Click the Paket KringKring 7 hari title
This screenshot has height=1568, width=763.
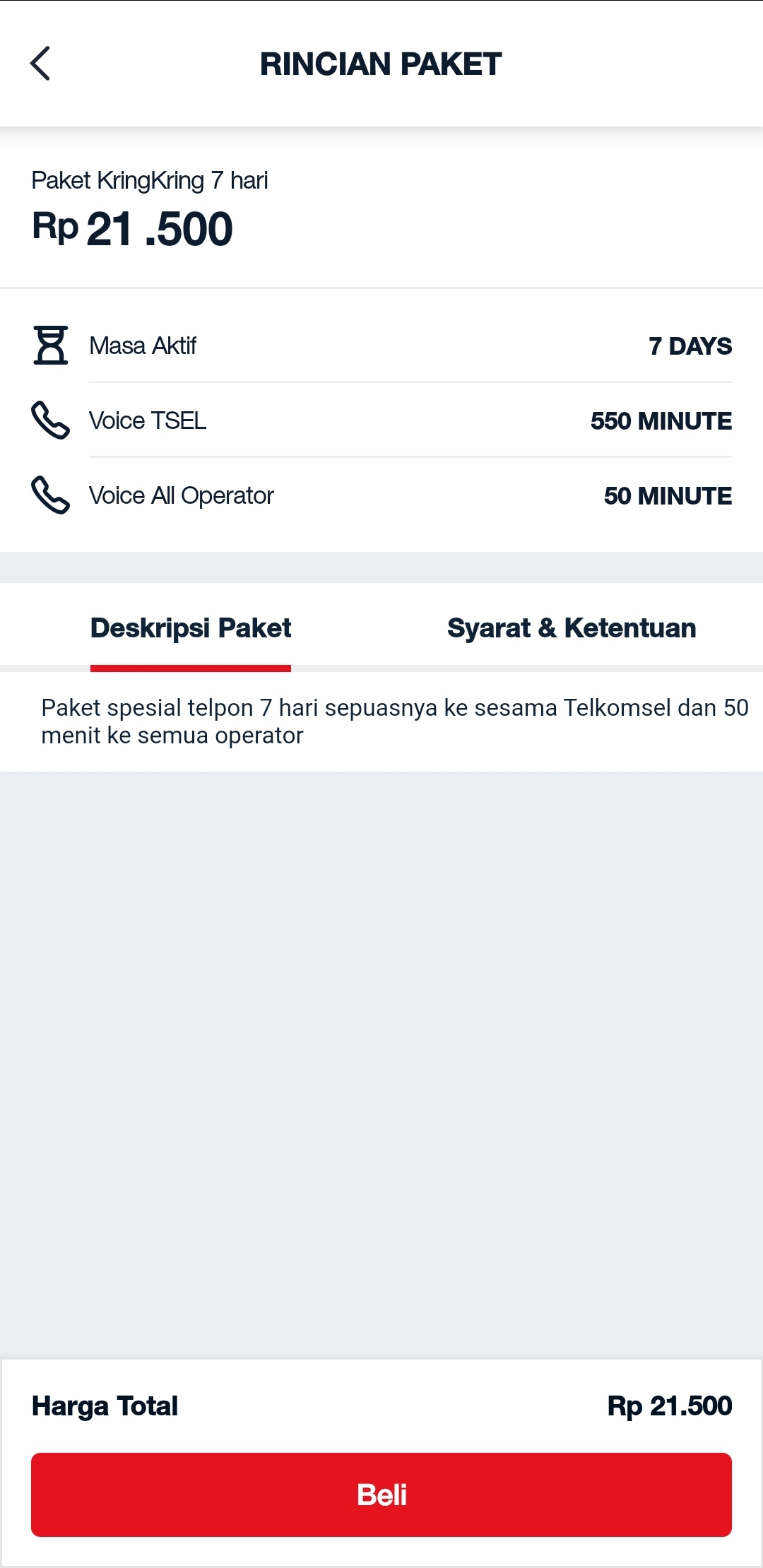pos(150,180)
